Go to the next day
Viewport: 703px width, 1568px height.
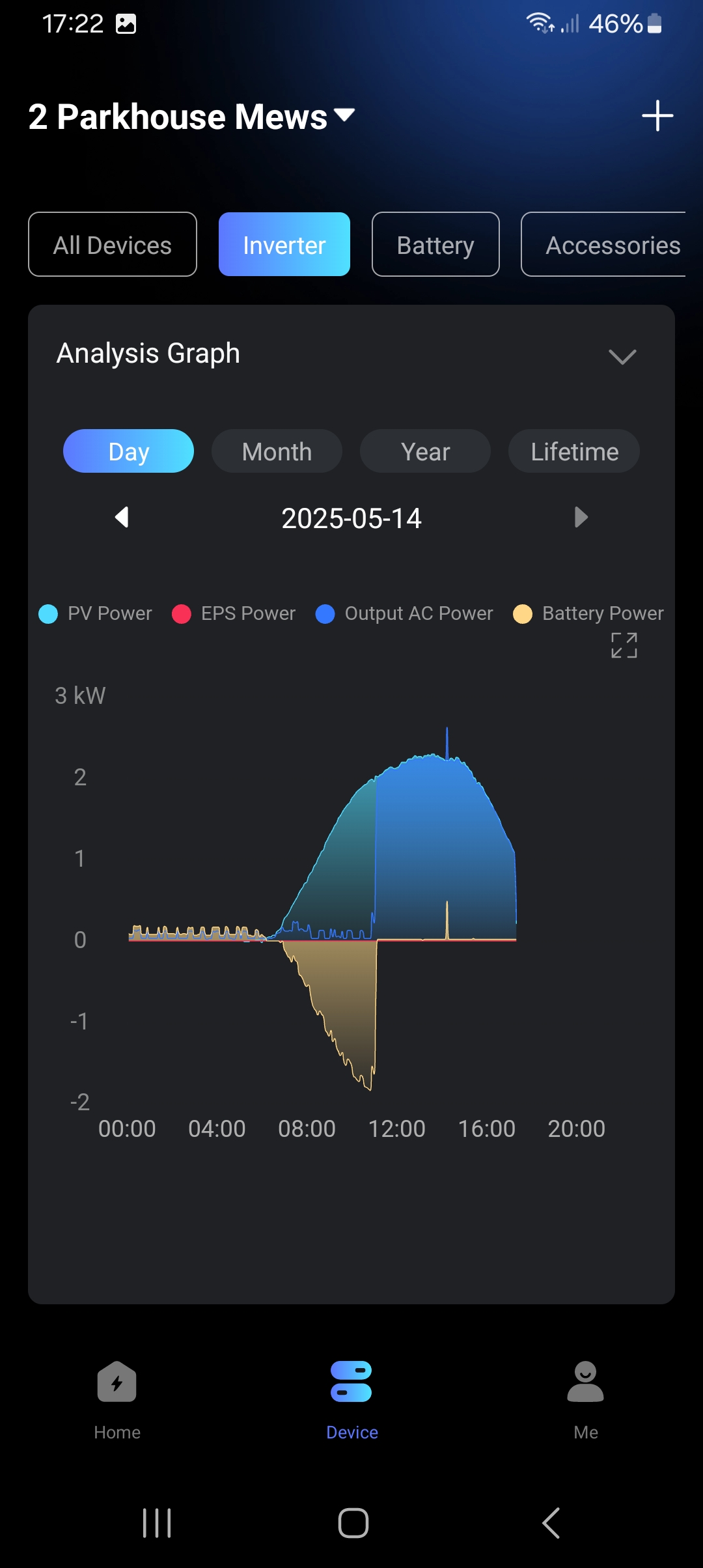(x=581, y=518)
